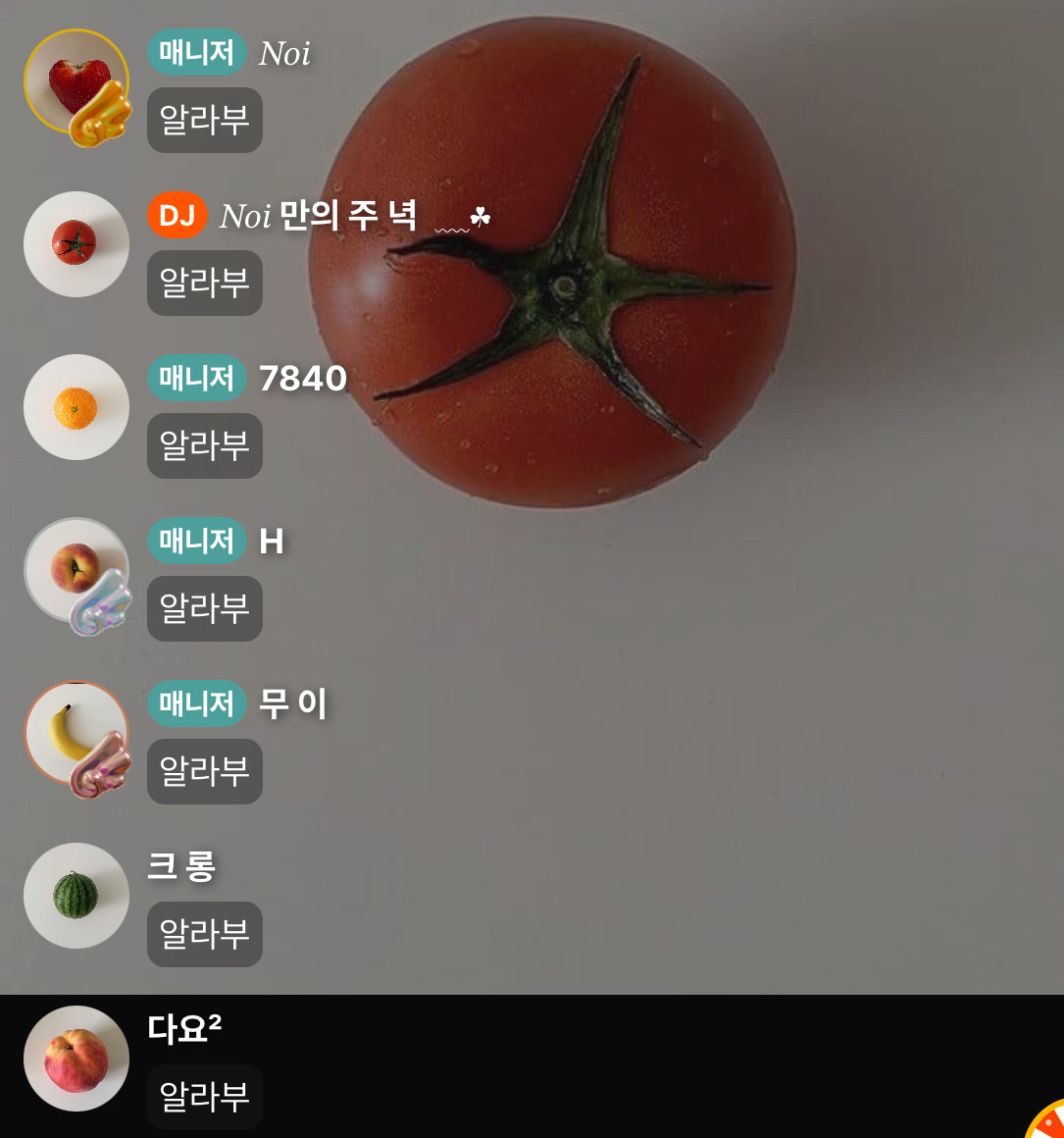View the profile picture of 다요²

(76, 1059)
